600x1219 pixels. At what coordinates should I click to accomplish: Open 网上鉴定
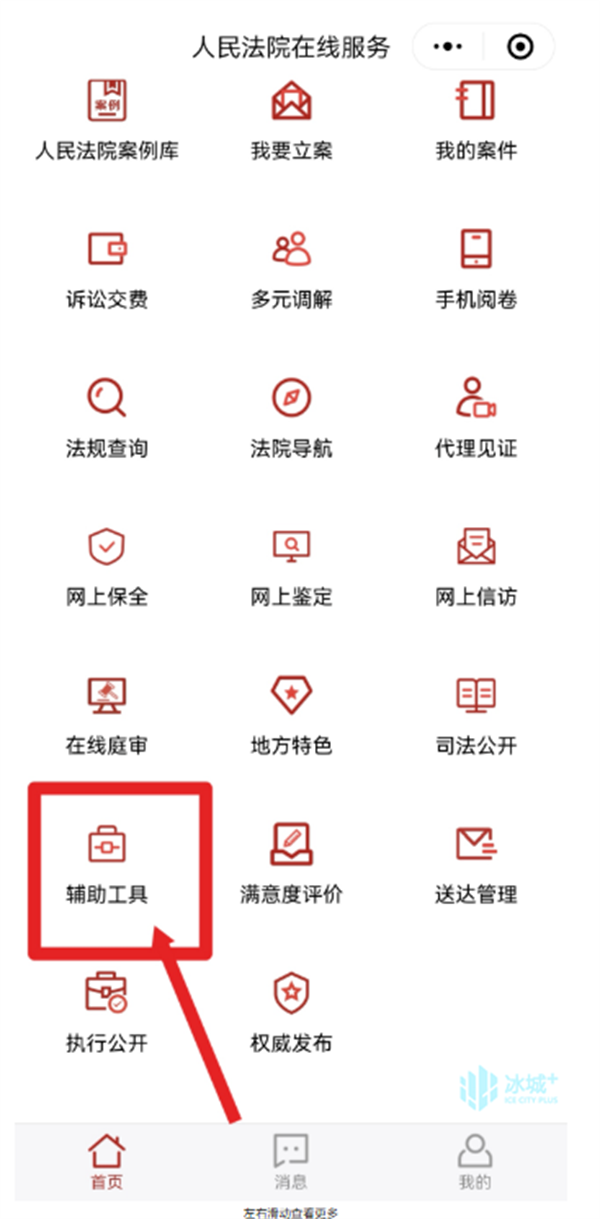pos(291,565)
